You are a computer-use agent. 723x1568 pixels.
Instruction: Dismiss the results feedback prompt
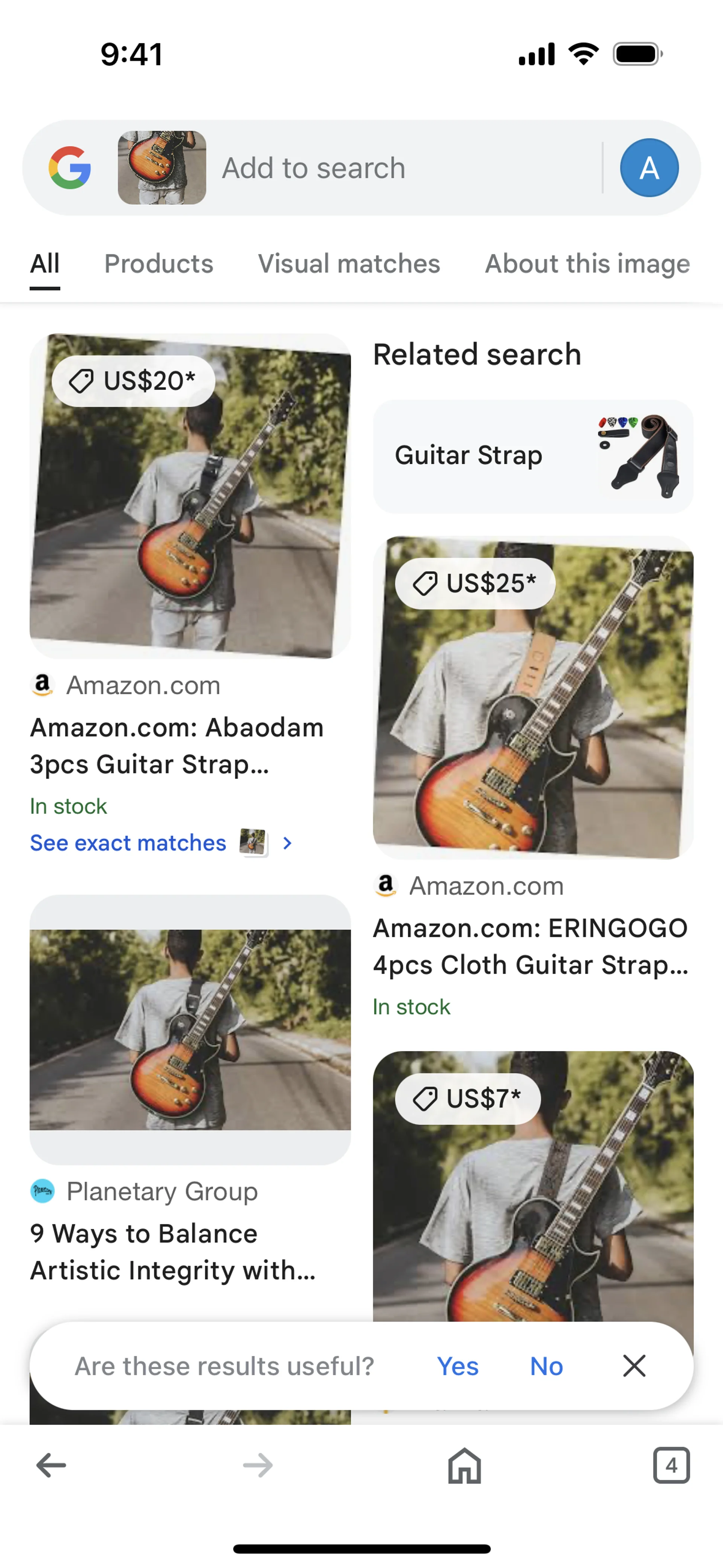point(633,1366)
